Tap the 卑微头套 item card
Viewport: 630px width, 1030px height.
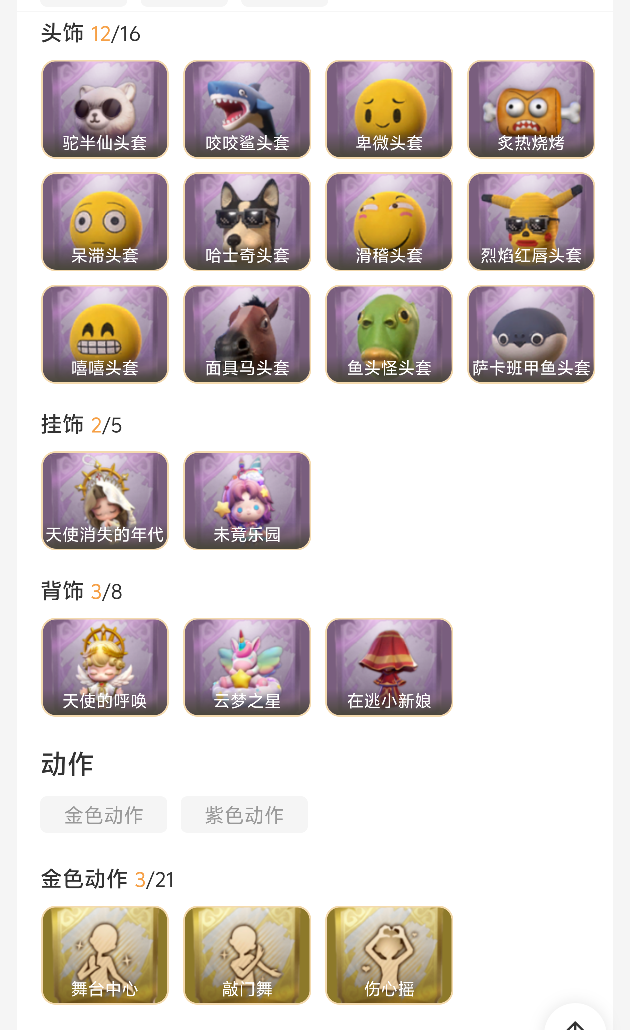click(389, 109)
